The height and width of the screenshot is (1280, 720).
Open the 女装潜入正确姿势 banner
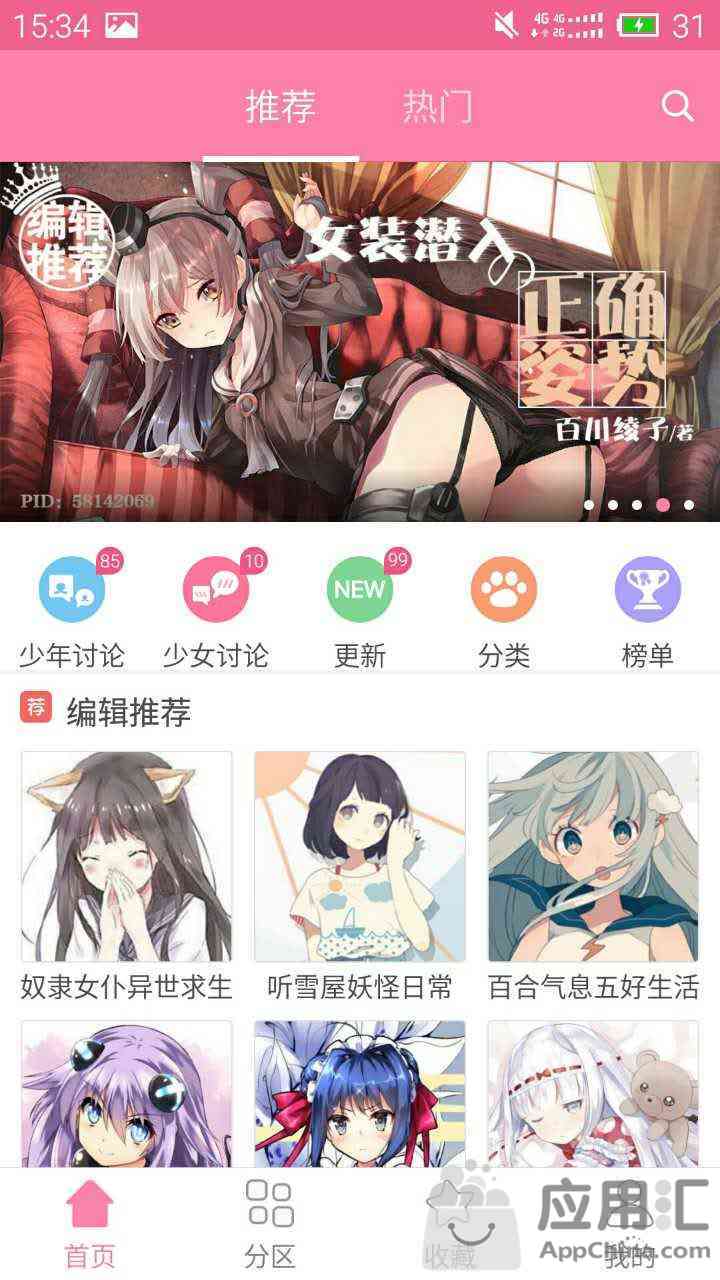click(x=360, y=340)
